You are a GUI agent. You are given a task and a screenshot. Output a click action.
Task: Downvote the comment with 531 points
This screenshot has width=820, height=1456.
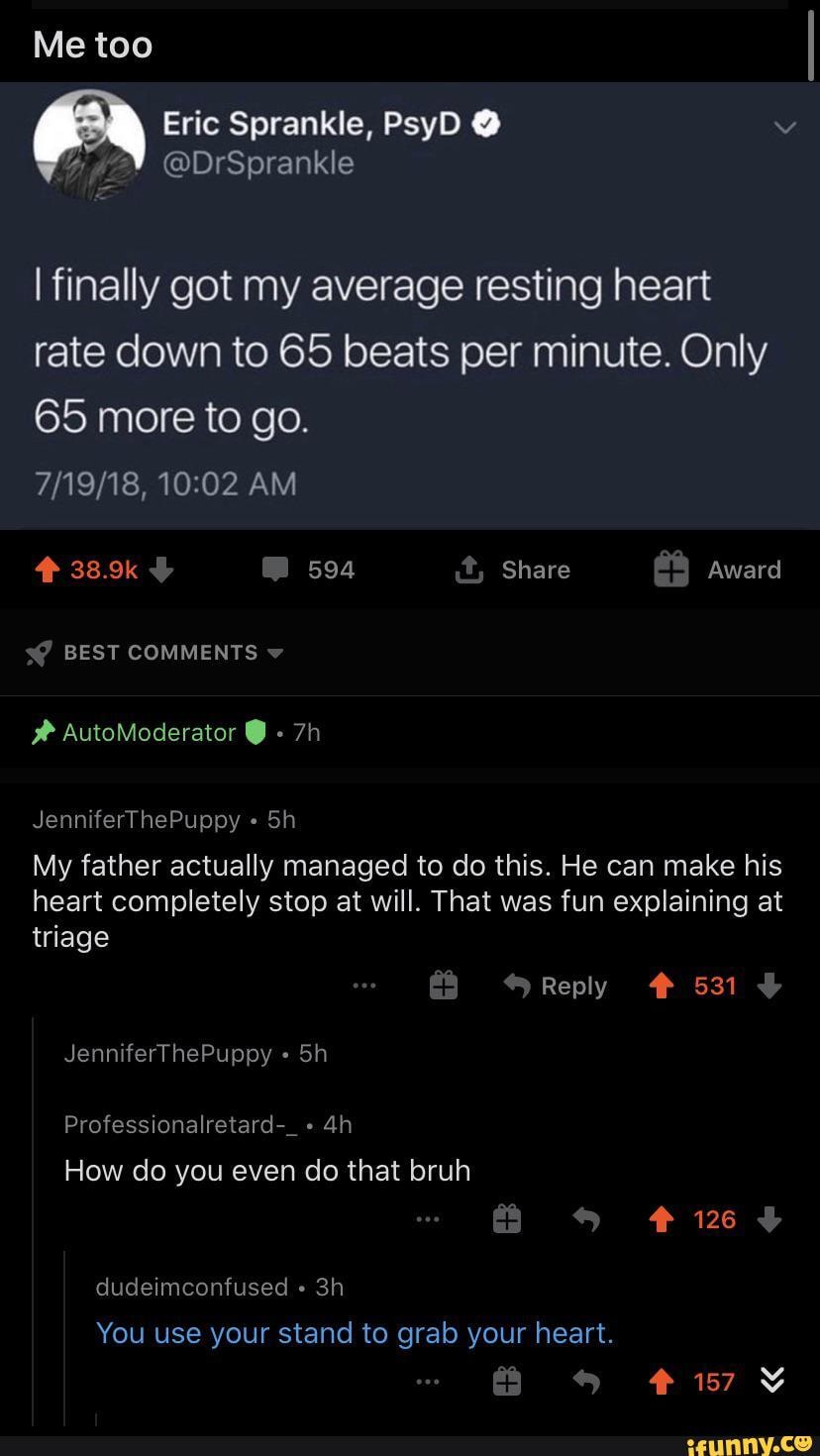pyautogui.click(x=769, y=987)
